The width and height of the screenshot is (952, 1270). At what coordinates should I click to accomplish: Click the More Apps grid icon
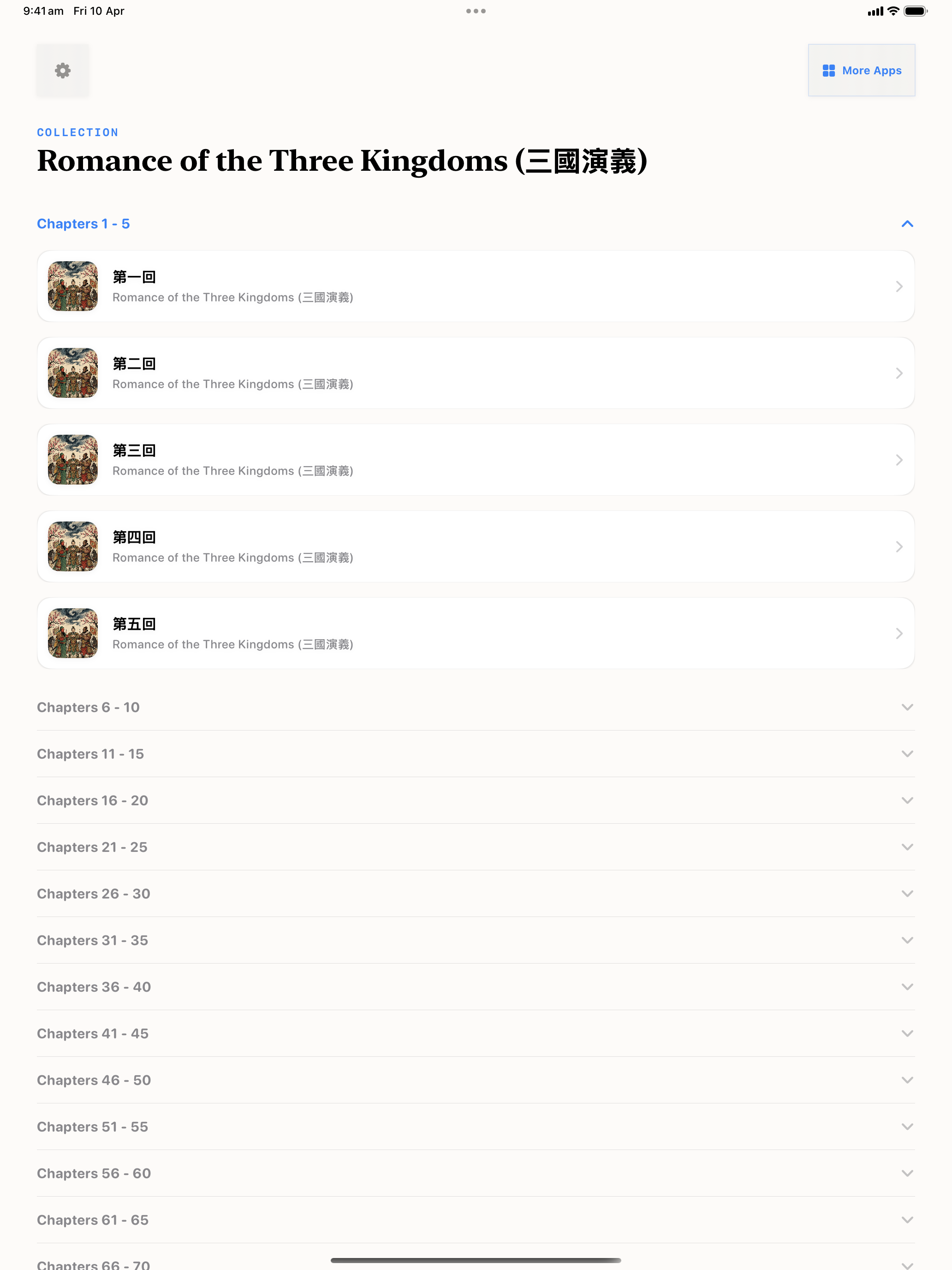829,70
